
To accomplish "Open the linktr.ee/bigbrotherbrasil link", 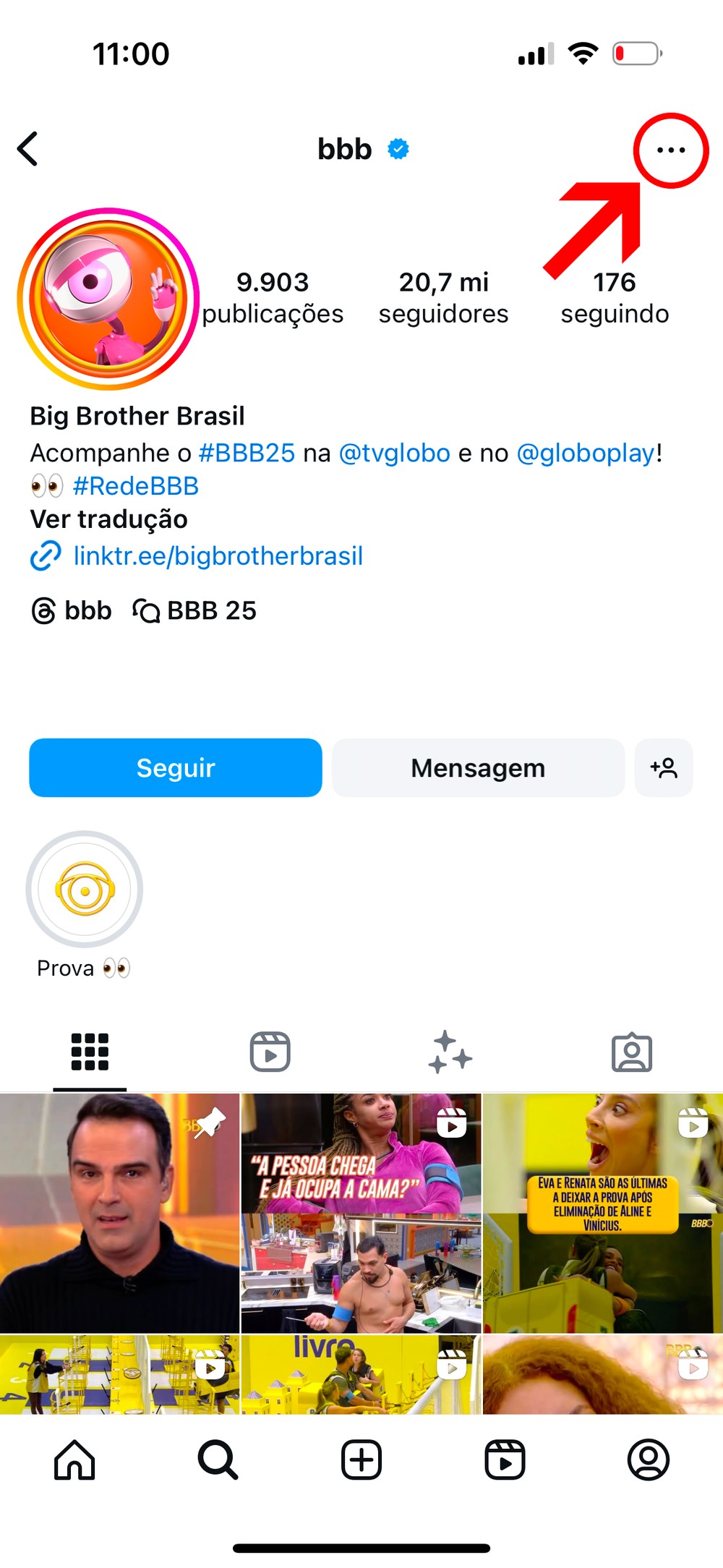I will tap(218, 556).
